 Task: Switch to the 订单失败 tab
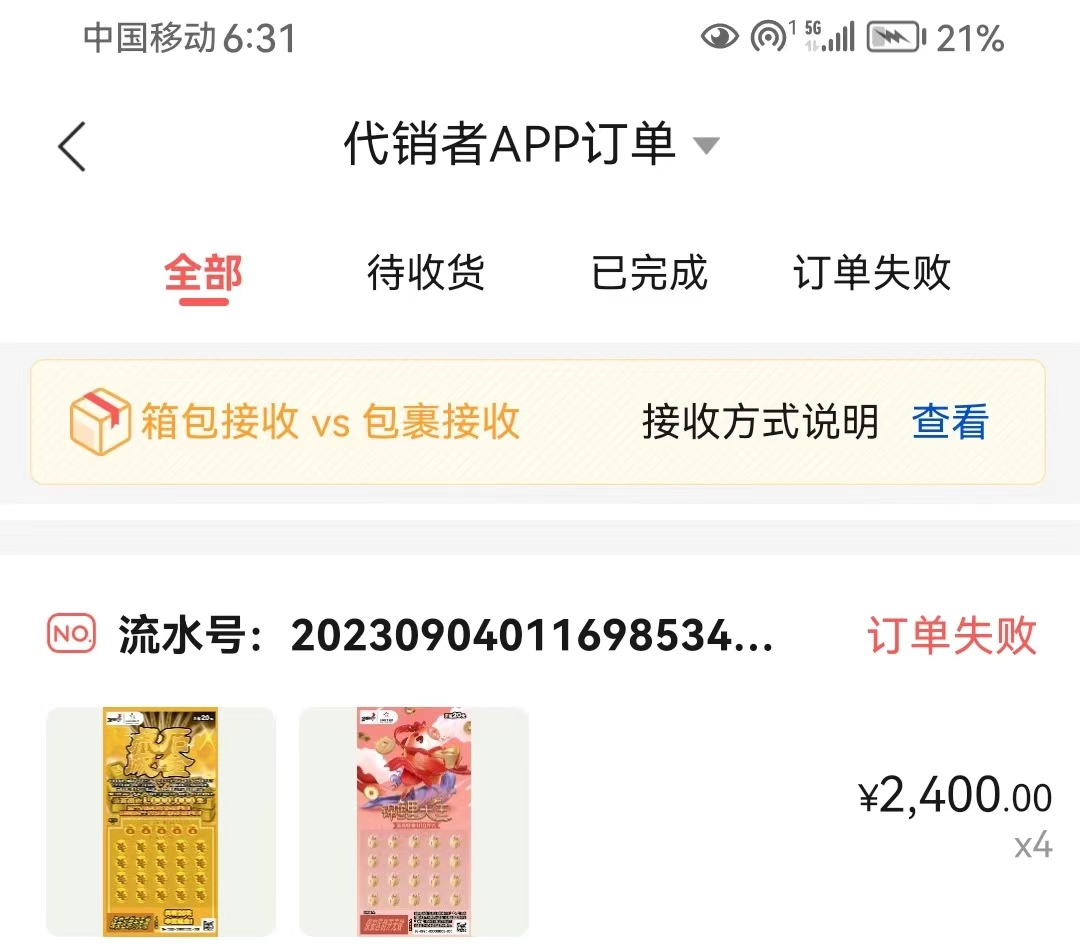[x=872, y=273]
